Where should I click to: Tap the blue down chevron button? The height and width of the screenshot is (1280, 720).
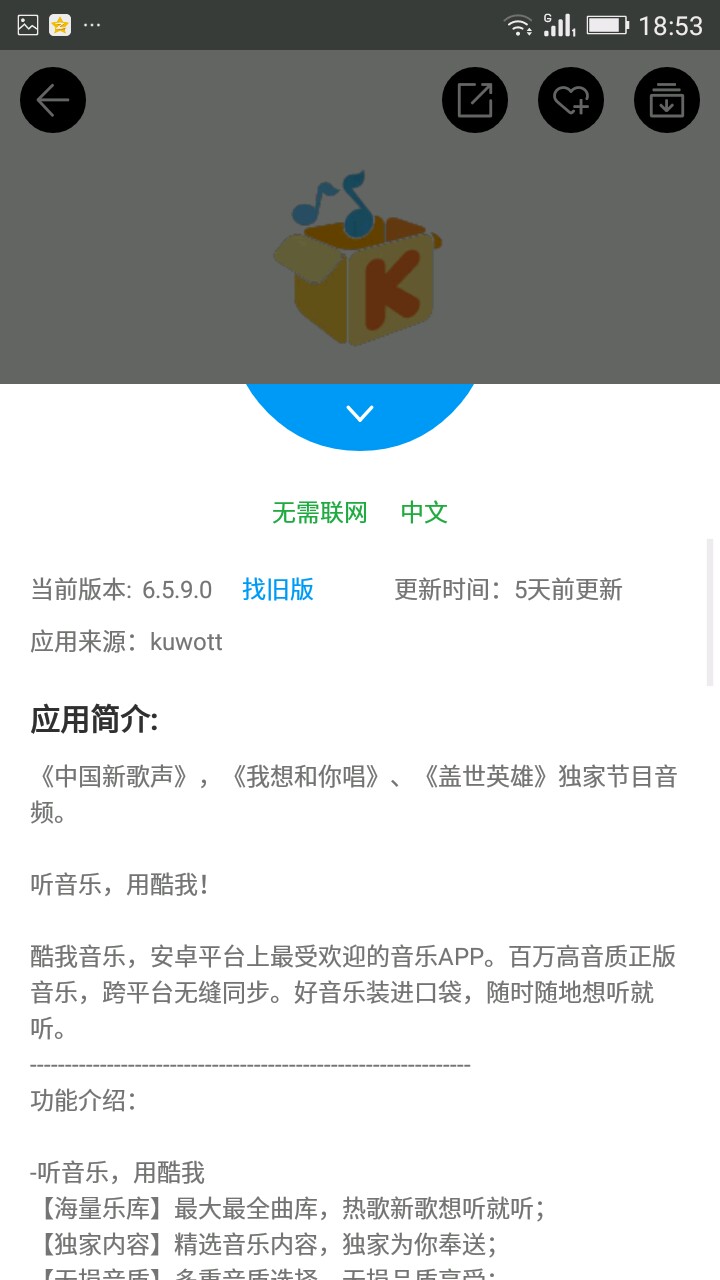pos(360,413)
